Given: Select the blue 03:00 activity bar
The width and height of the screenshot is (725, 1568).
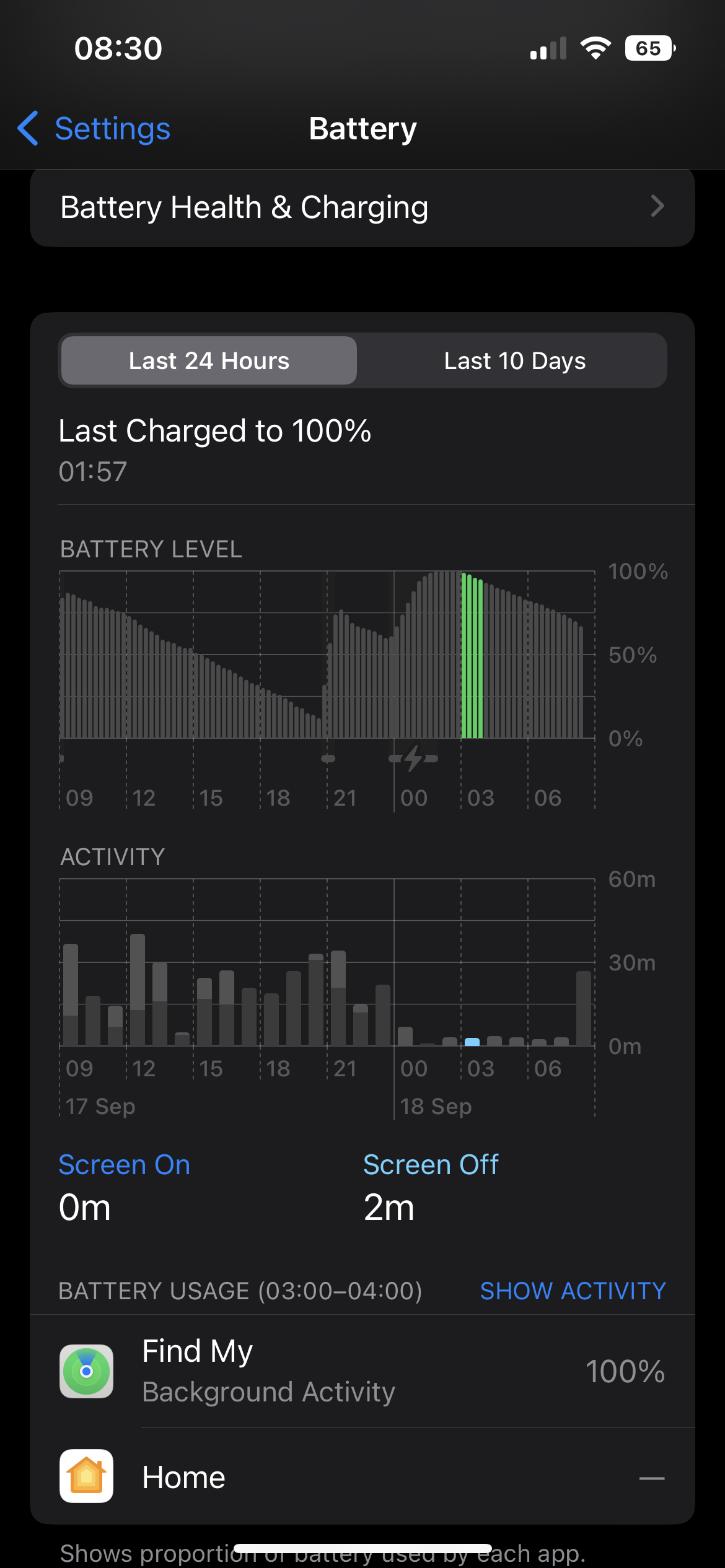Looking at the screenshot, I should tap(472, 1042).
